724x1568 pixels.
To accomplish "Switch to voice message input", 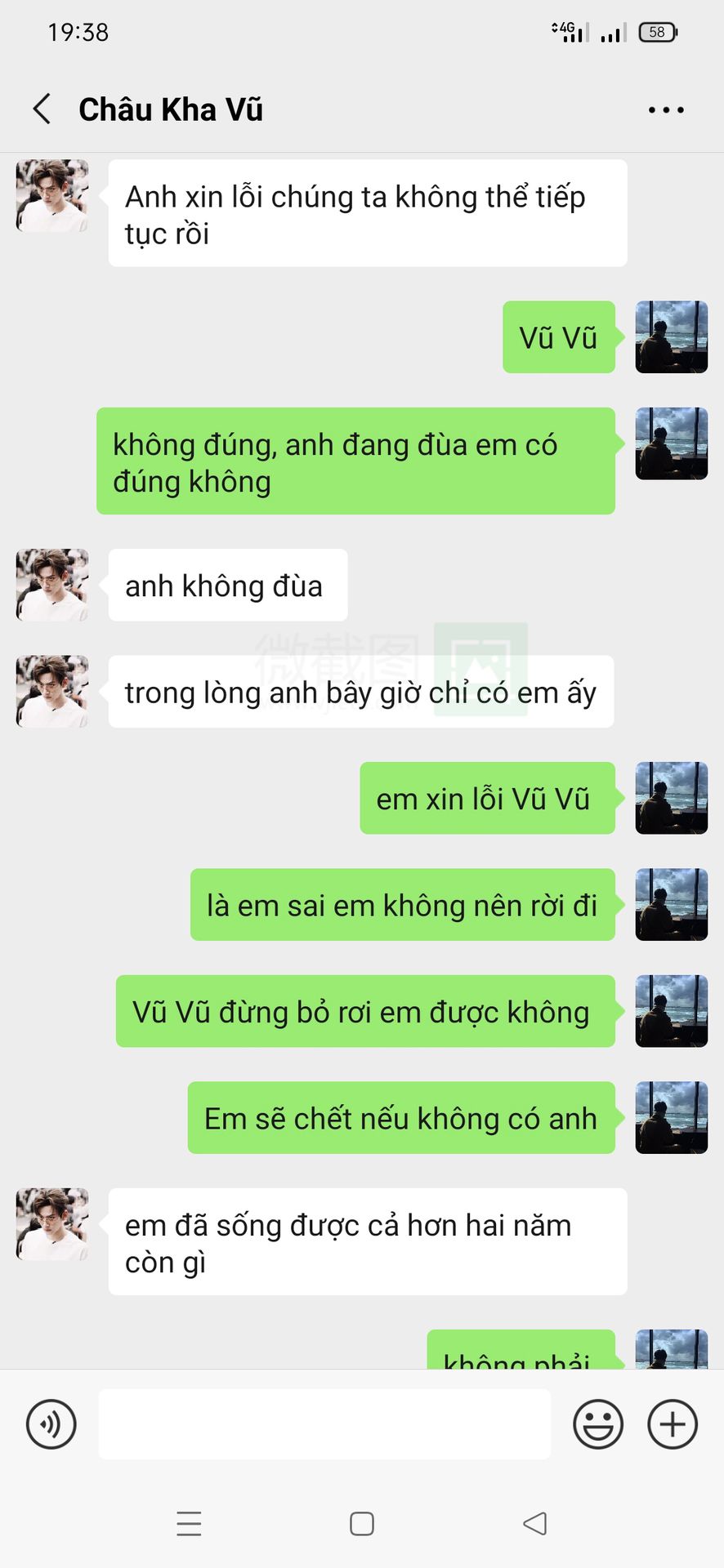I will (x=51, y=1423).
